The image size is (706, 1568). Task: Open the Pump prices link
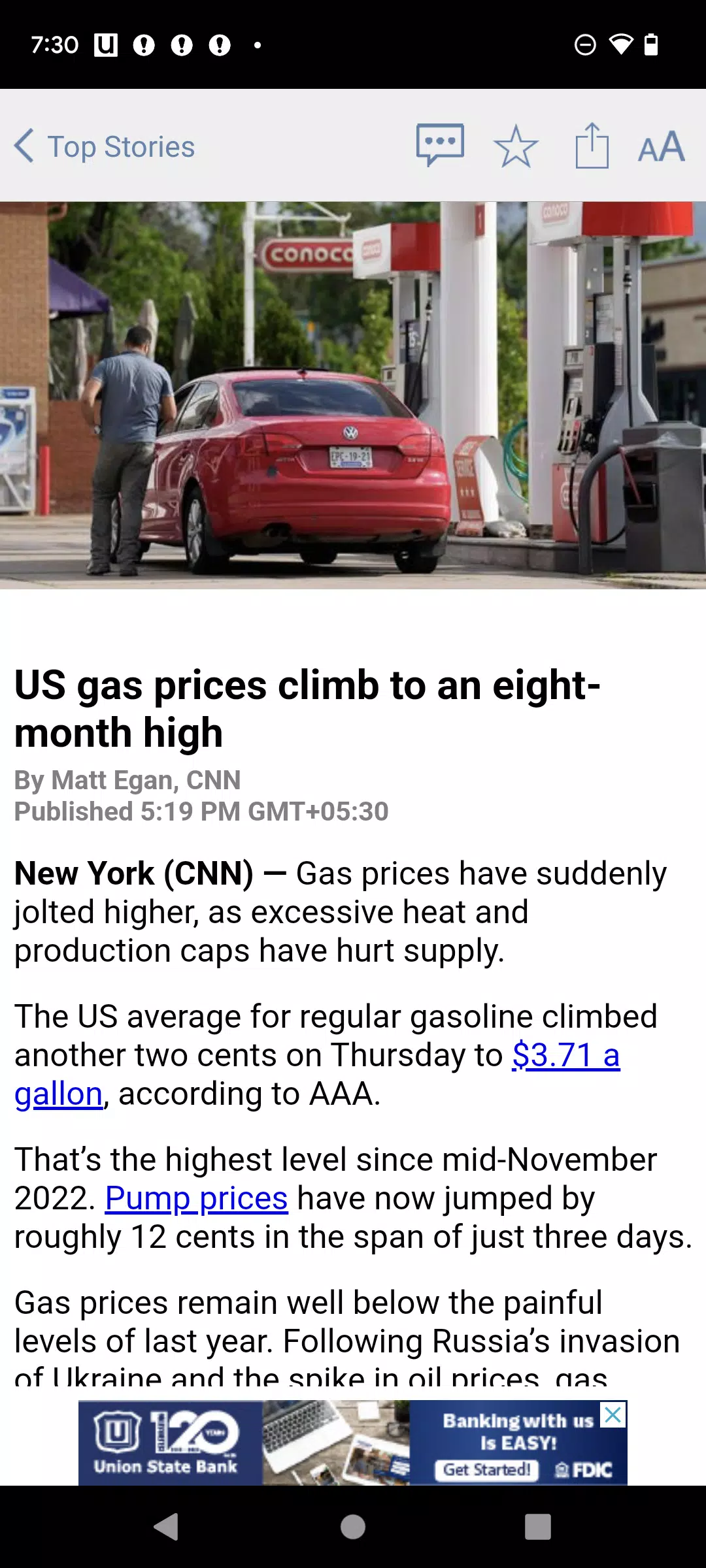tap(196, 1198)
